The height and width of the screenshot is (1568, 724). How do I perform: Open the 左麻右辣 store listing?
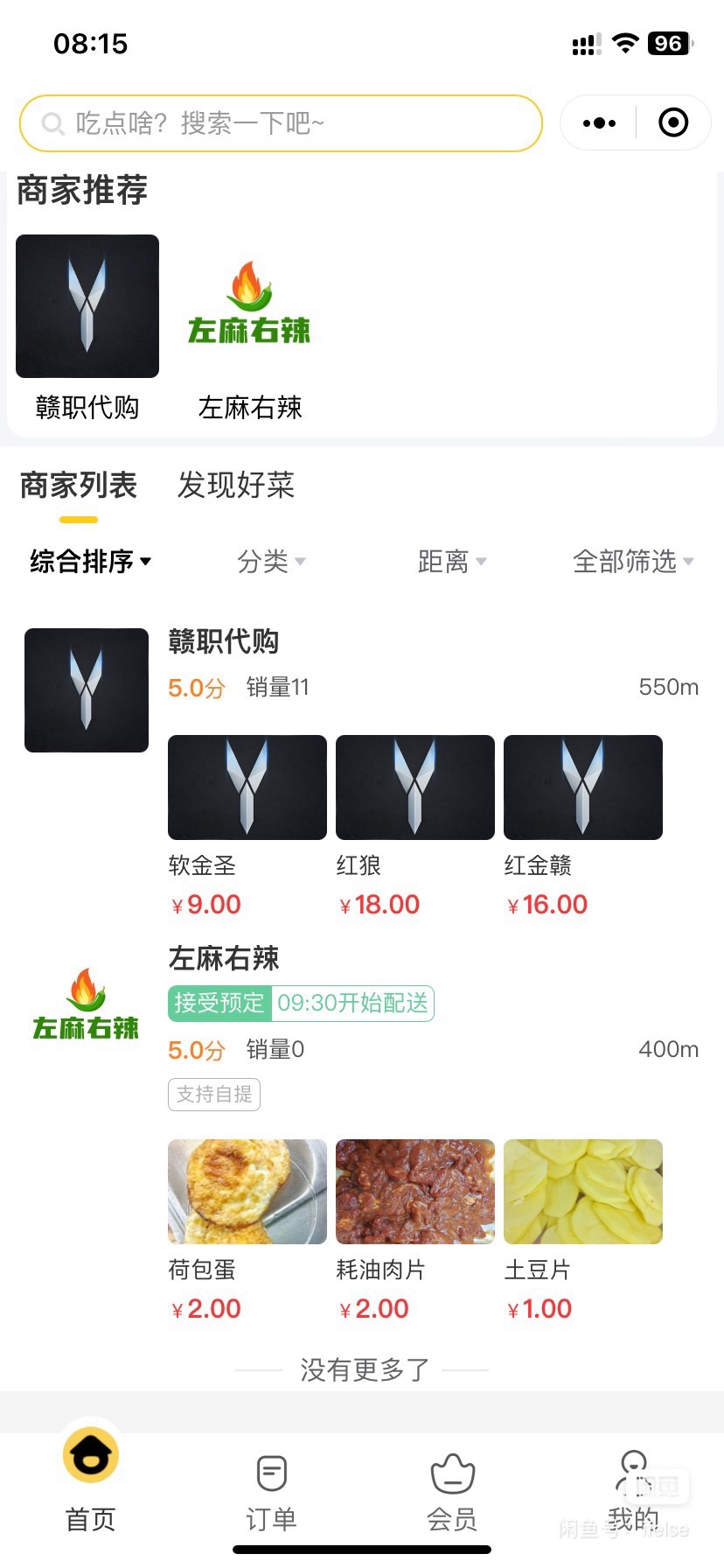pyautogui.click(x=223, y=959)
